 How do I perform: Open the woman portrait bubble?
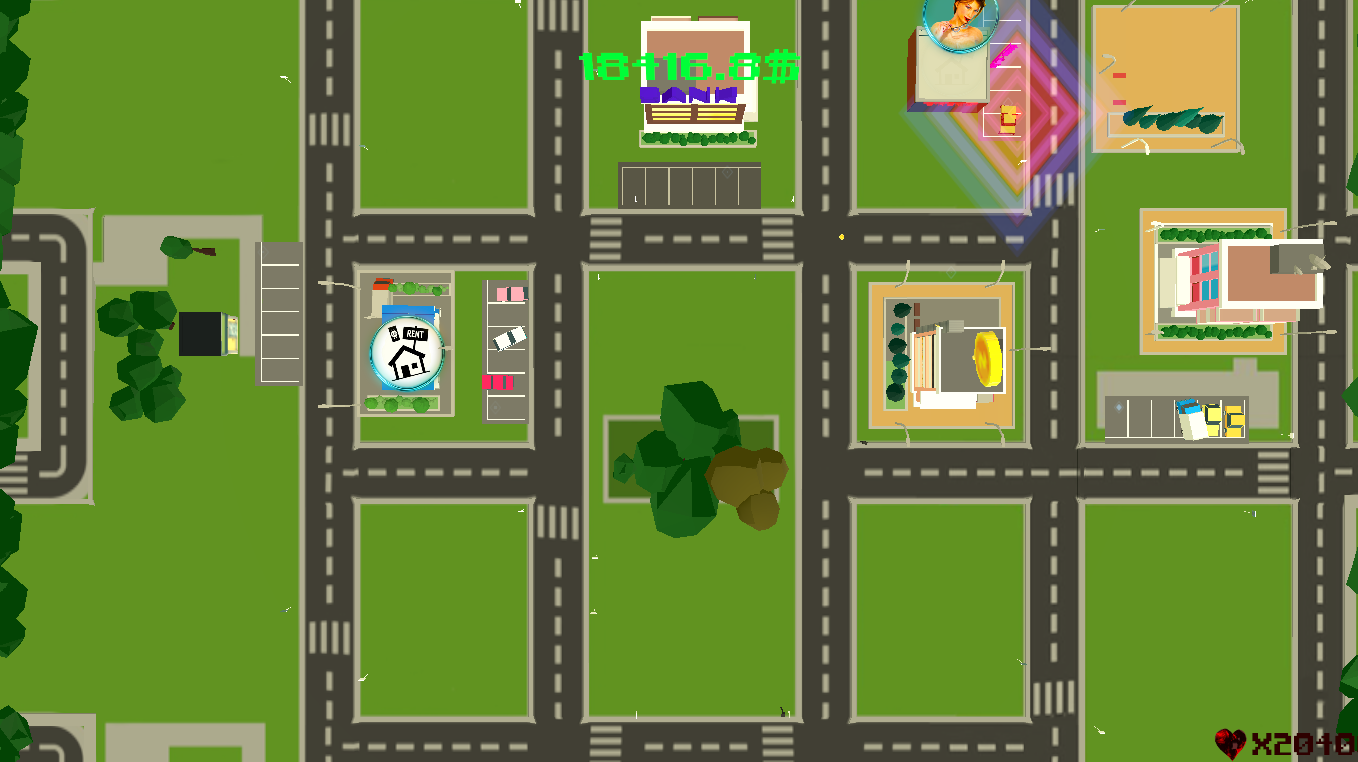tap(960, 20)
